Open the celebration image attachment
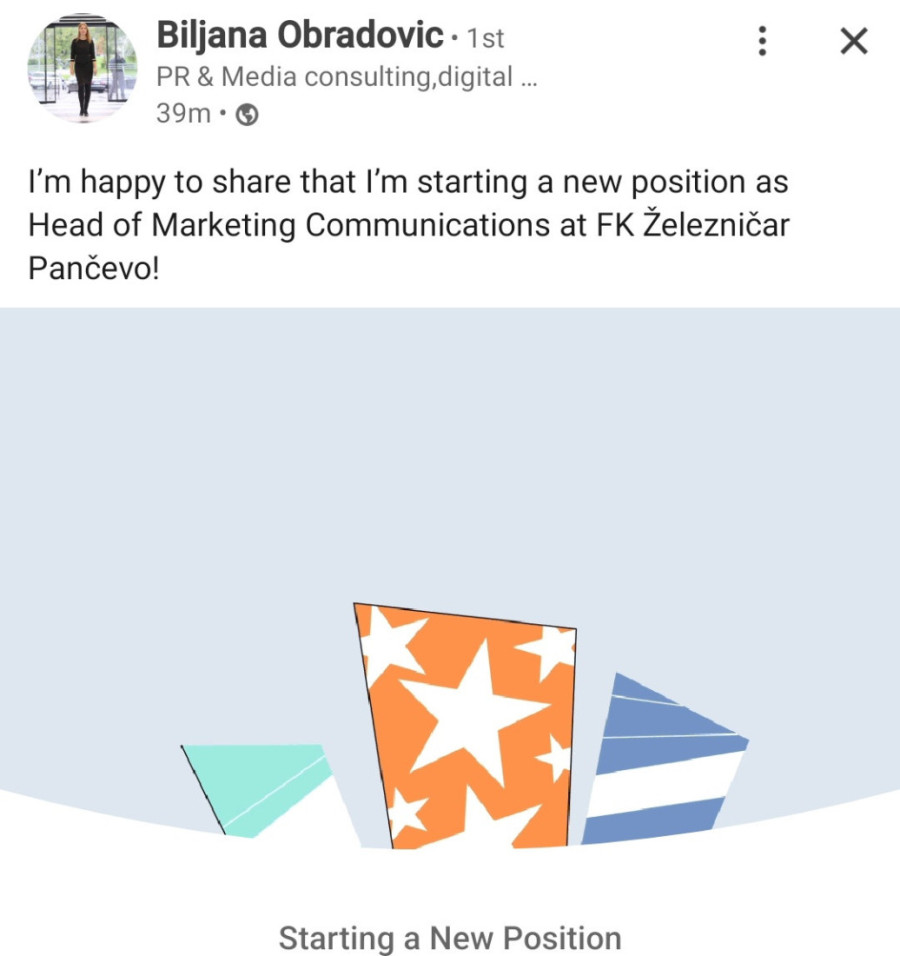900x956 pixels. (450, 600)
